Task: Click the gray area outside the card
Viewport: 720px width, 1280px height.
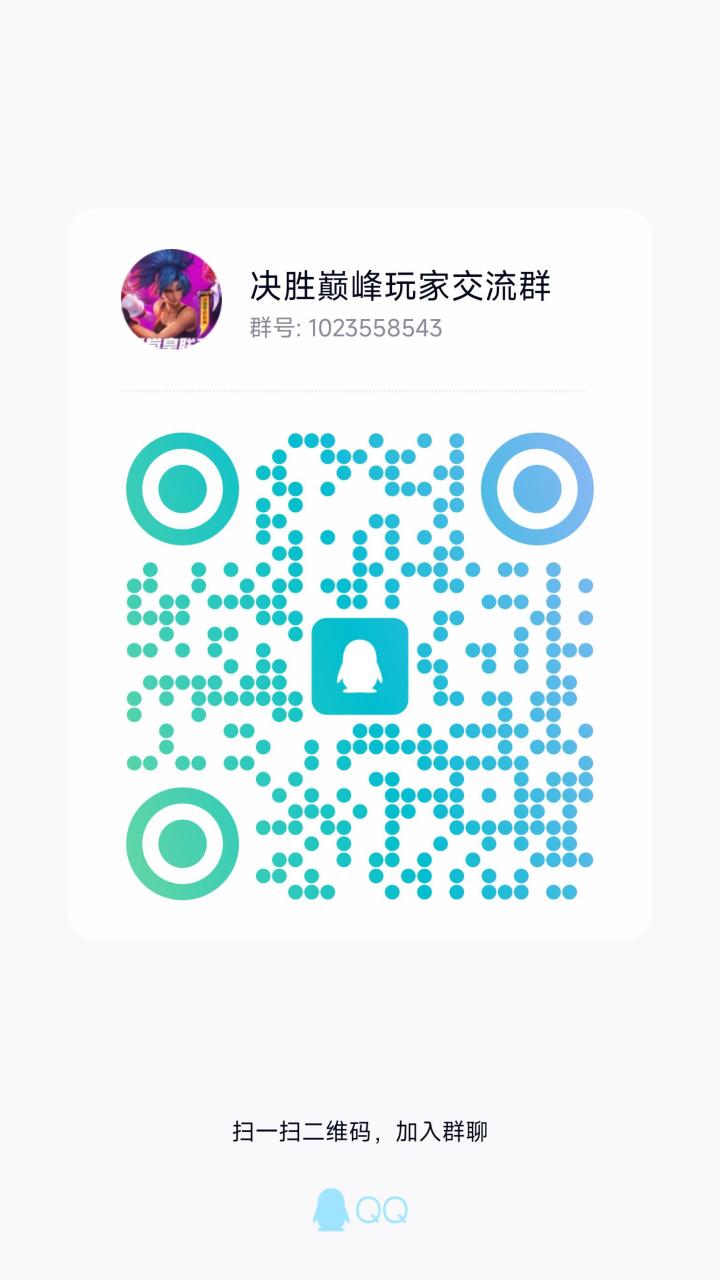Action: pos(360,100)
